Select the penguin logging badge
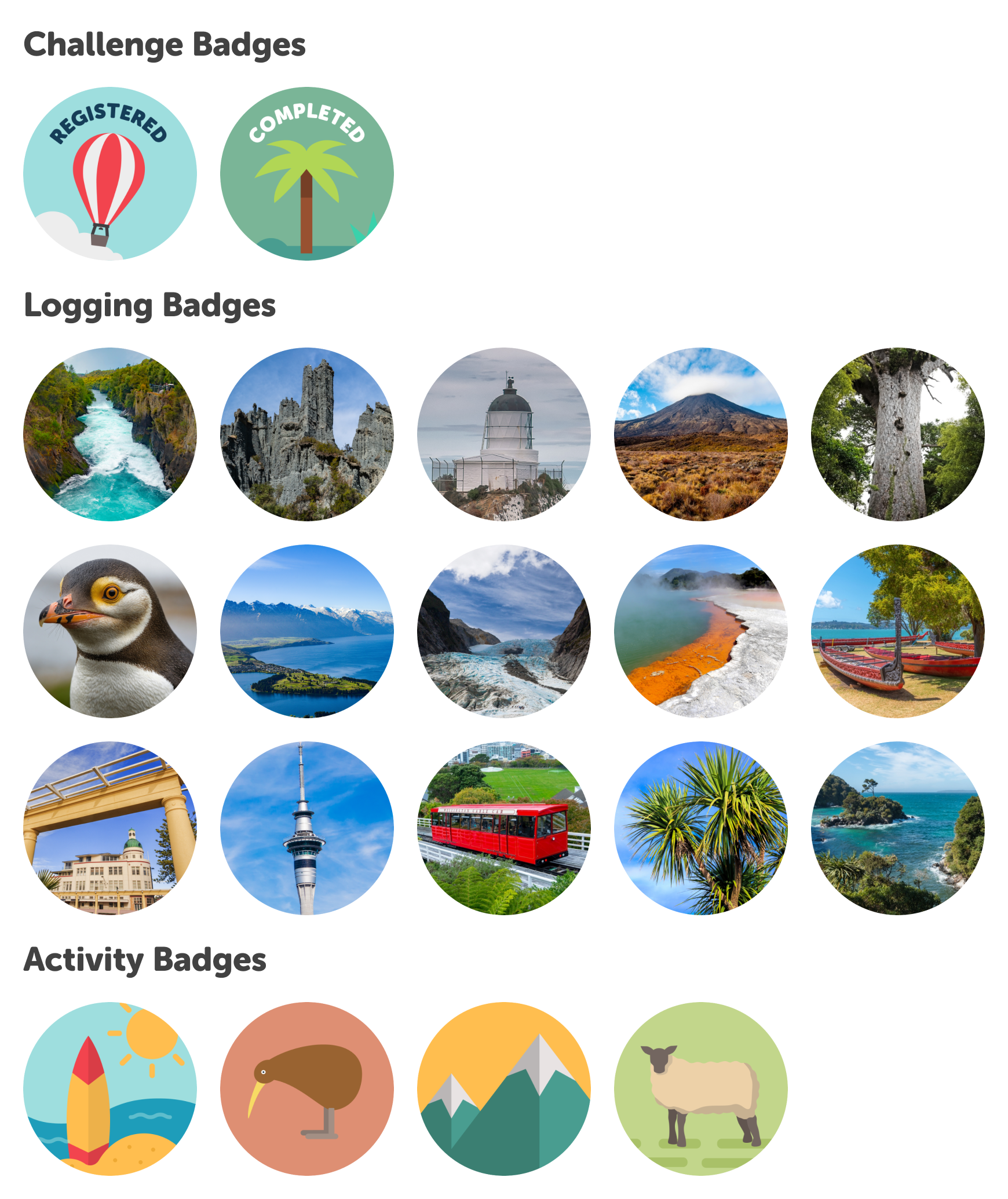The image size is (1008, 1199). click(110, 631)
